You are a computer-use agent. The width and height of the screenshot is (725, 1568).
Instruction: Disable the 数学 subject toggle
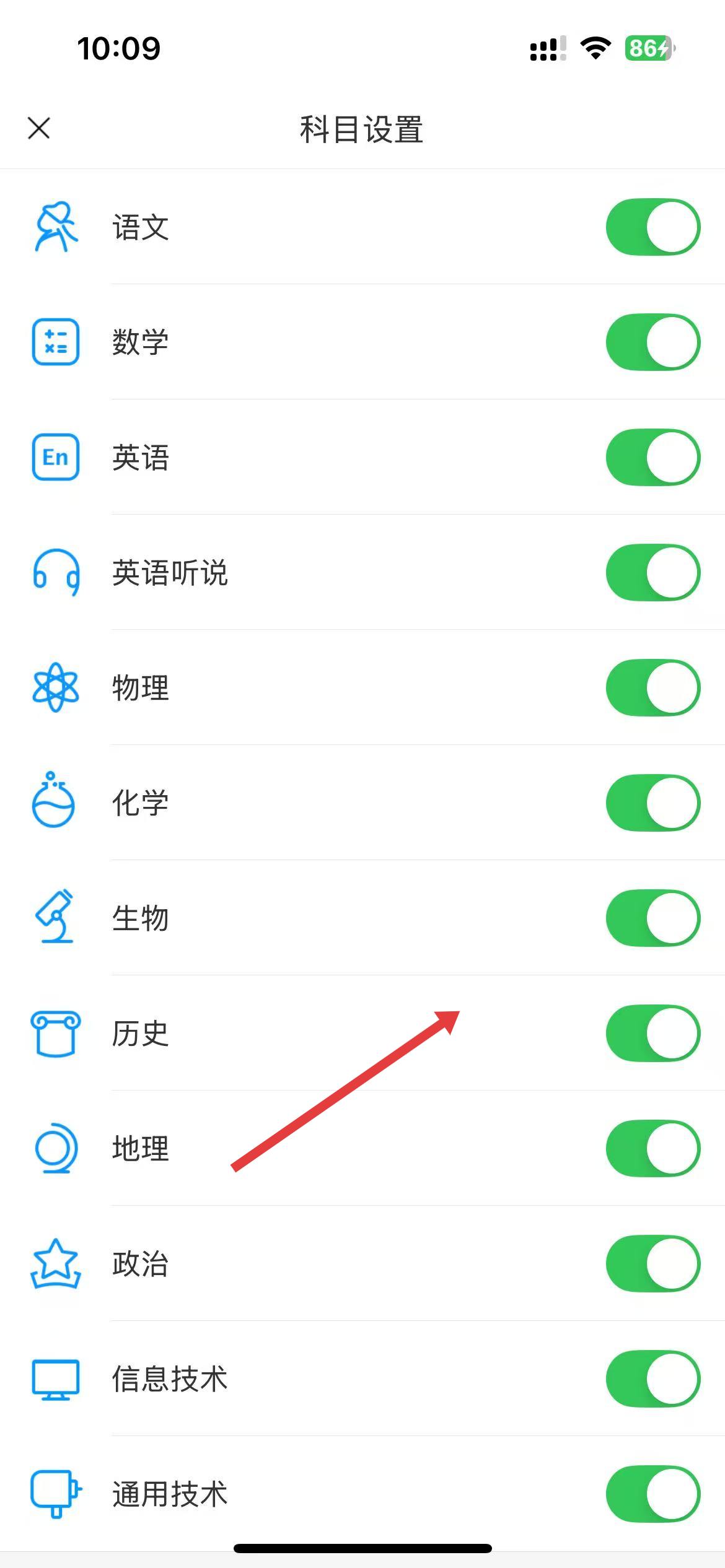652,342
